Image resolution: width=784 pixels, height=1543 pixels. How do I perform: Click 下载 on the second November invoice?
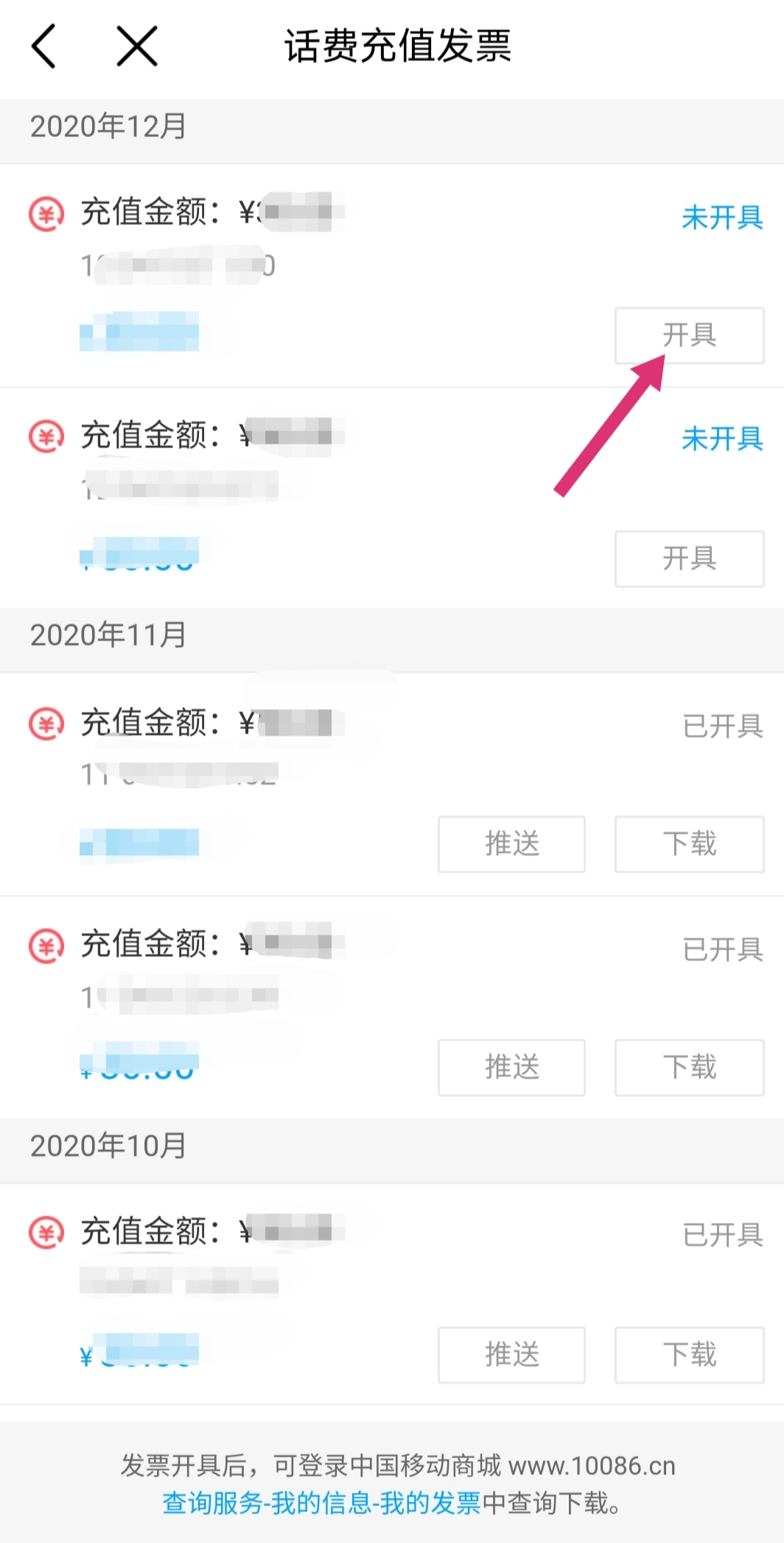tap(688, 1067)
